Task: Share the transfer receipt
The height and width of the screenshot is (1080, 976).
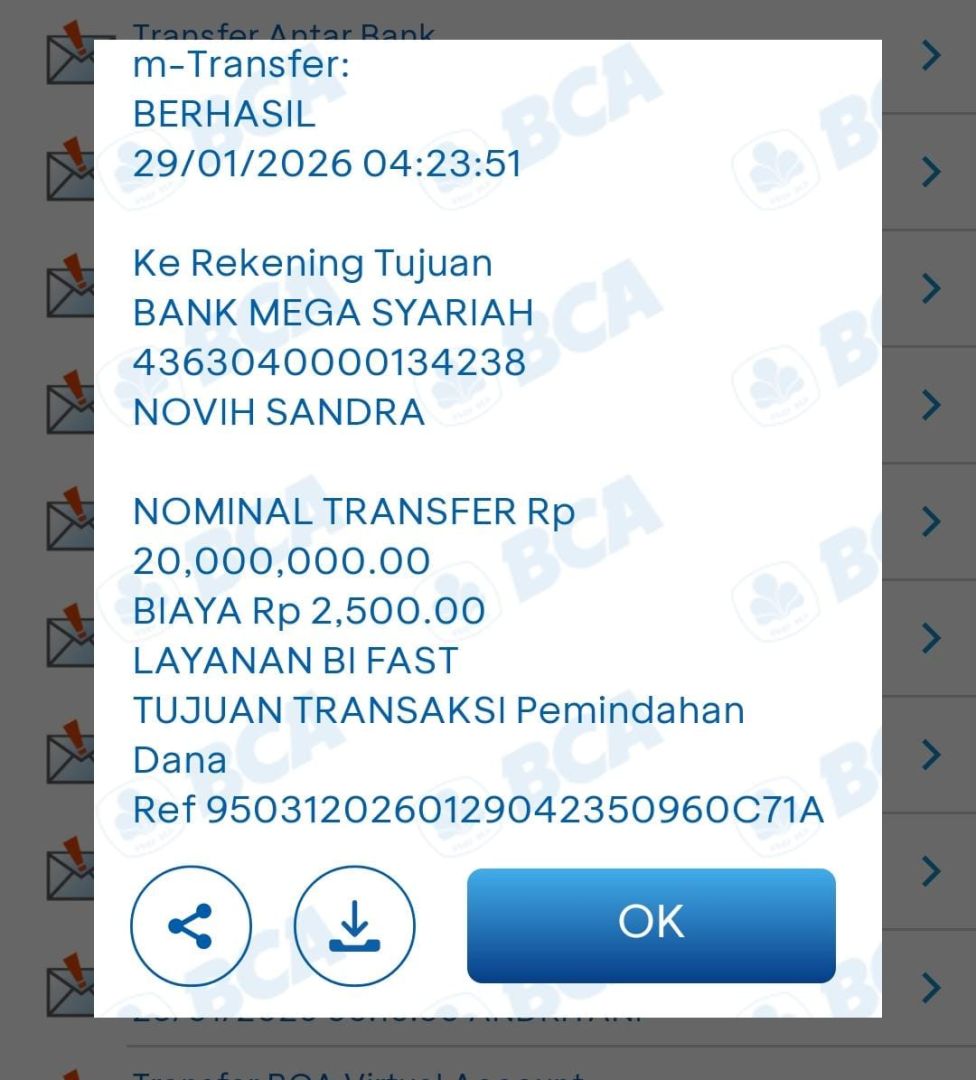Action: (x=190, y=925)
